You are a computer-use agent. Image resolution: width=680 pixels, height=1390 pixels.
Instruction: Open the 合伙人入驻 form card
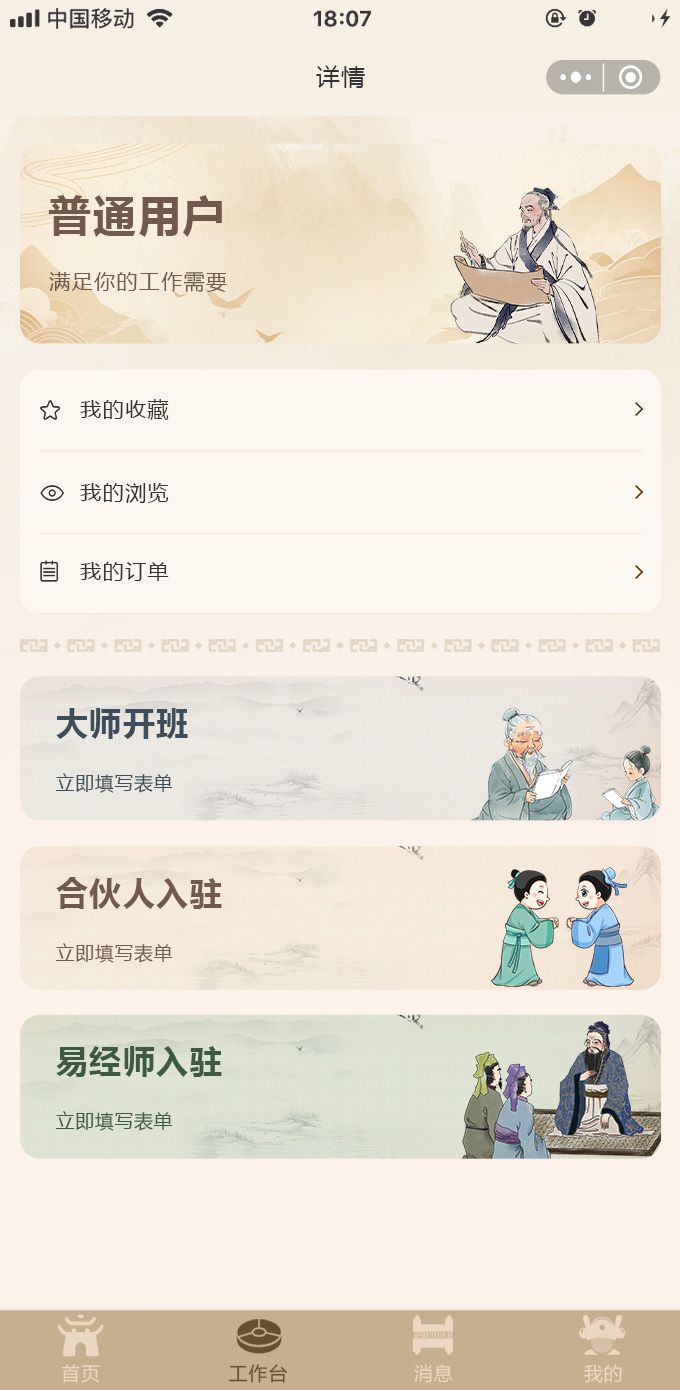pyautogui.click(x=340, y=917)
